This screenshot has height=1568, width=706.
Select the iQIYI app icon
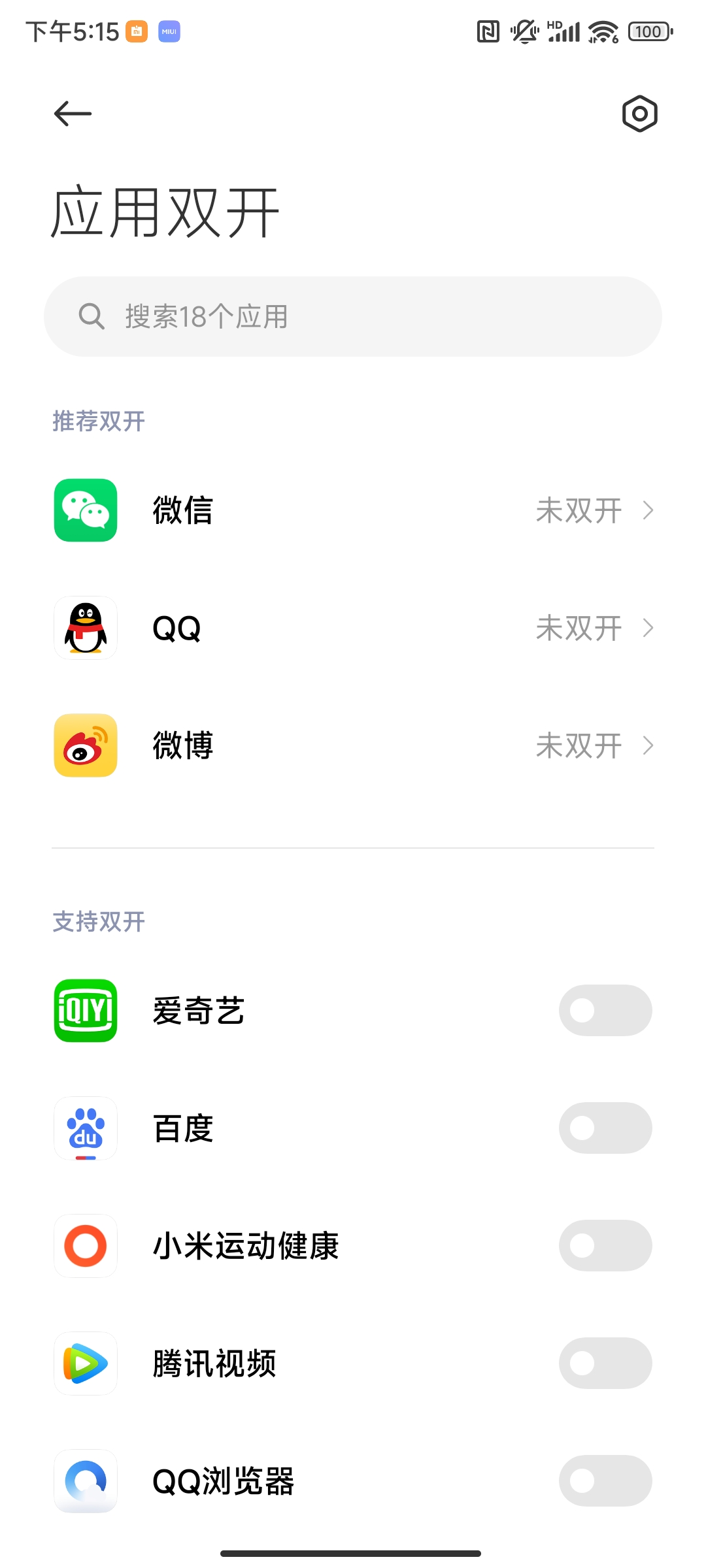pyautogui.click(x=85, y=1010)
